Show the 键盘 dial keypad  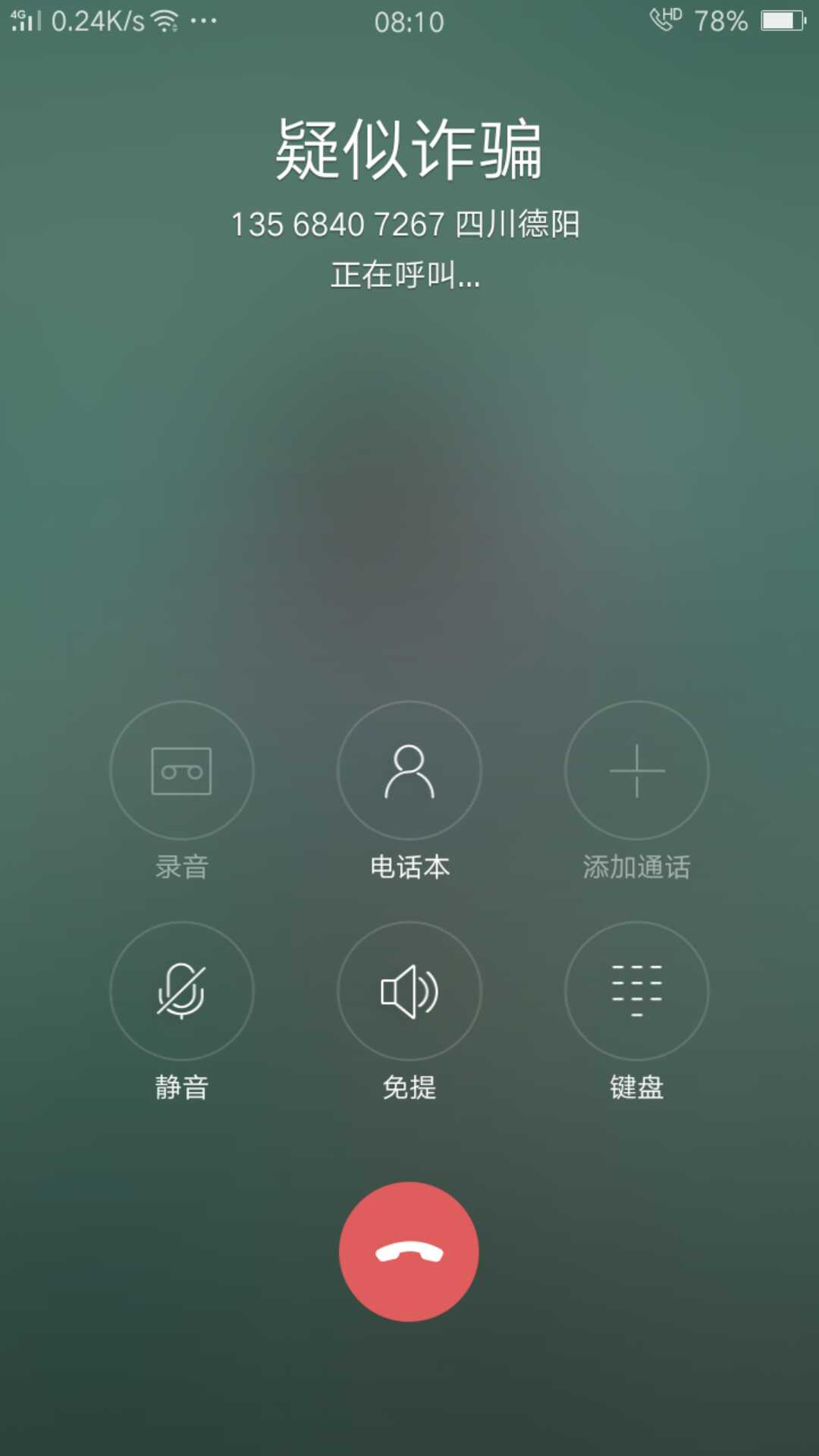point(636,990)
